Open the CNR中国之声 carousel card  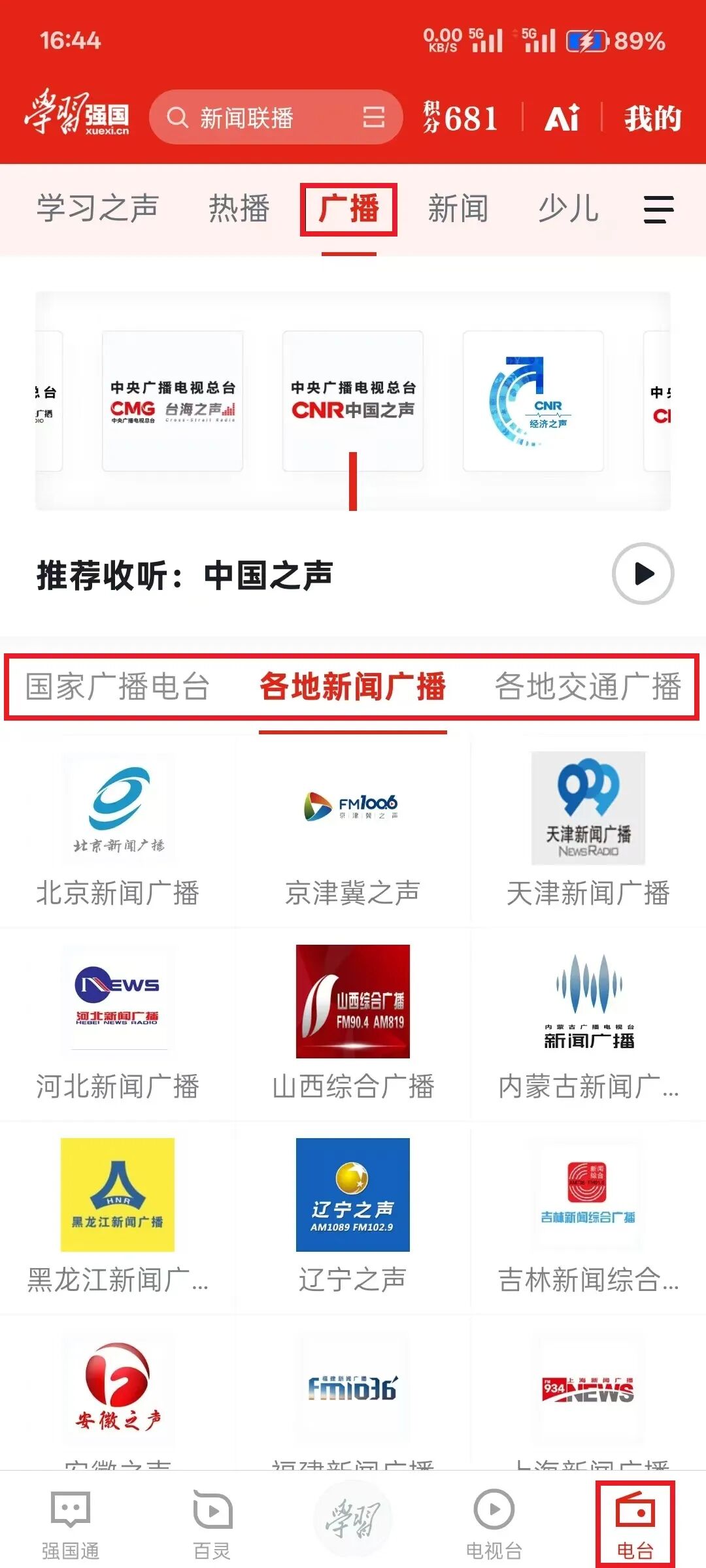click(352, 401)
